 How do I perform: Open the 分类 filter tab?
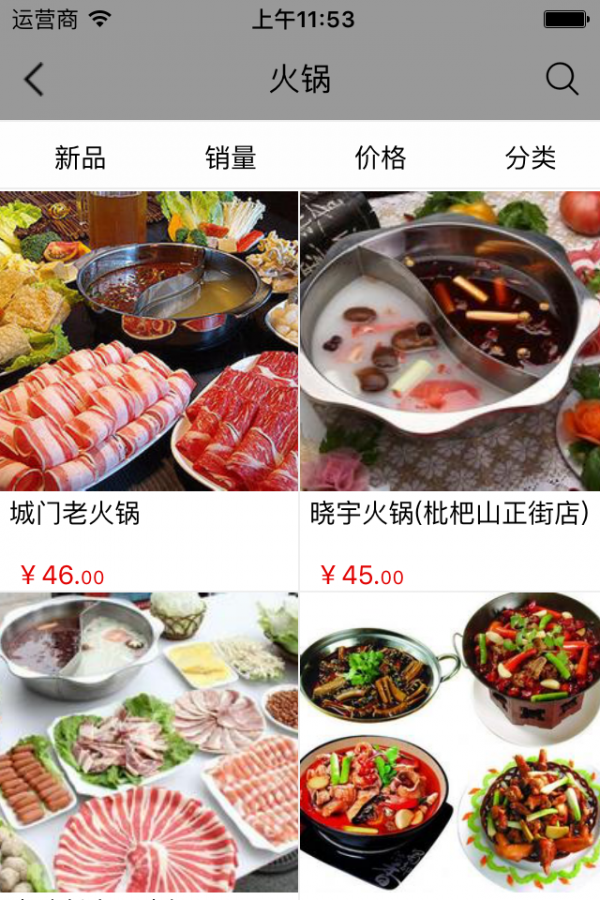[x=530, y=158]
